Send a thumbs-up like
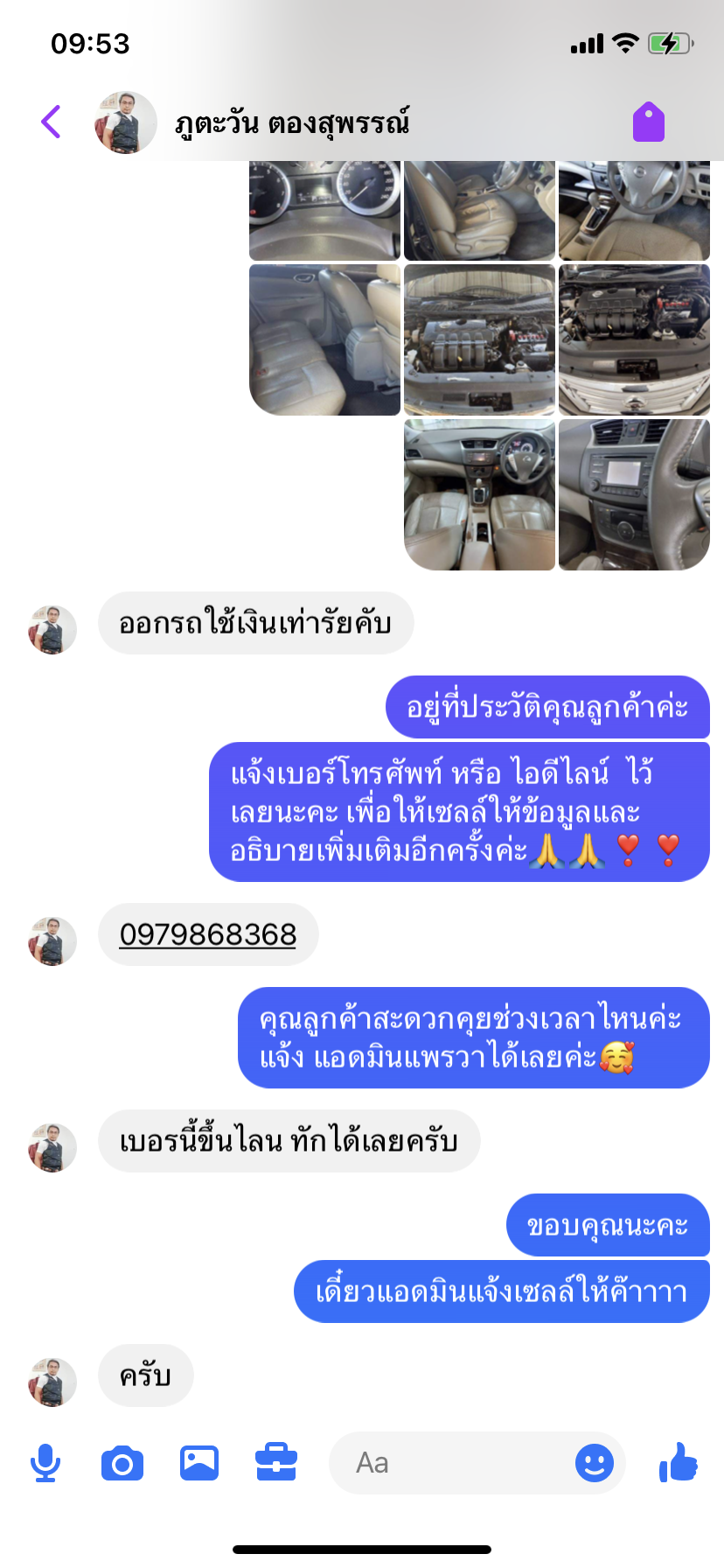 [x=679, y=1463]
